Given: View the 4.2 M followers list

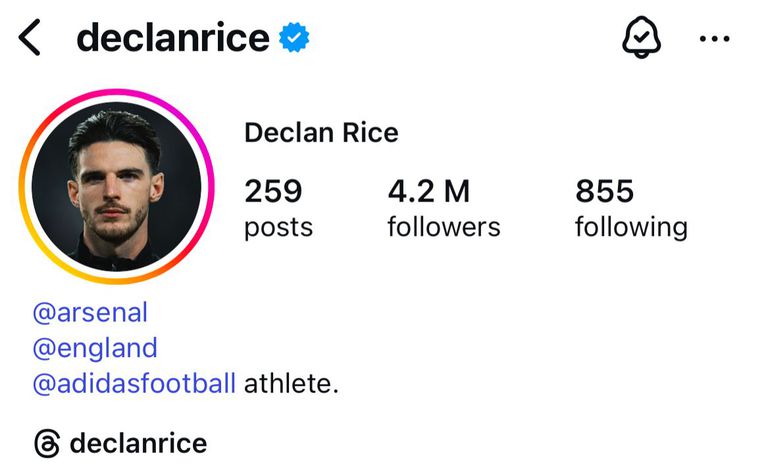Looking at the screenshot, I should click(x=443, y=208).
